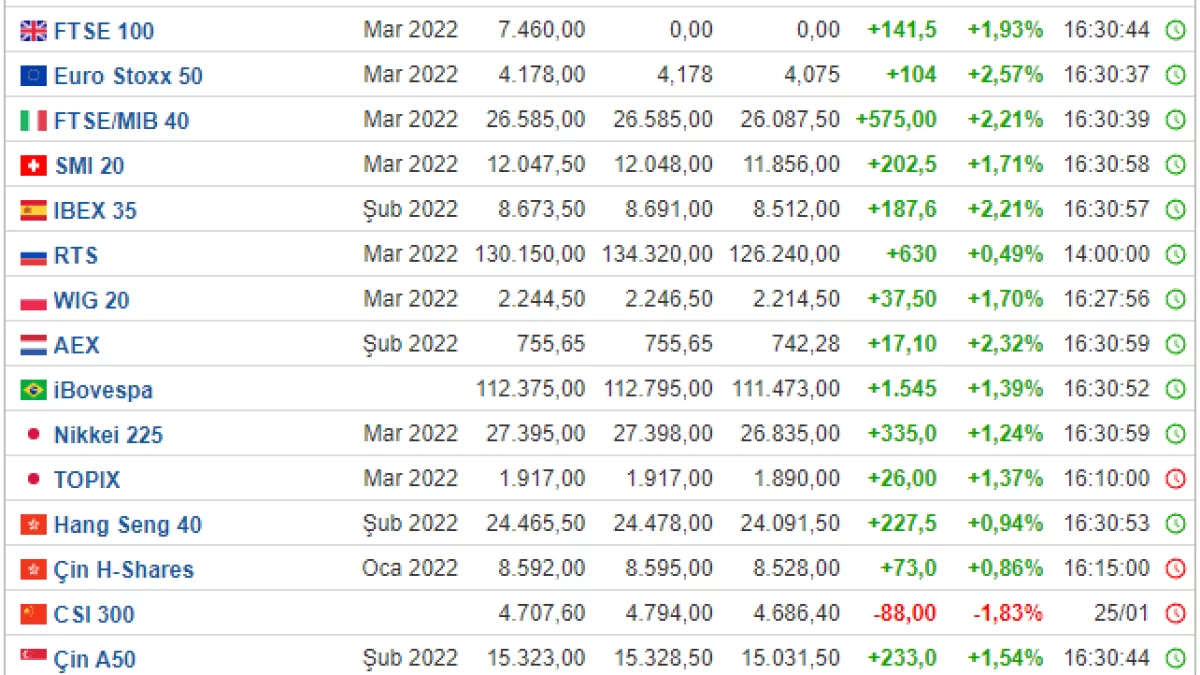Open the CSI 300 index page

pyautogui.click(x=94, y=615)
